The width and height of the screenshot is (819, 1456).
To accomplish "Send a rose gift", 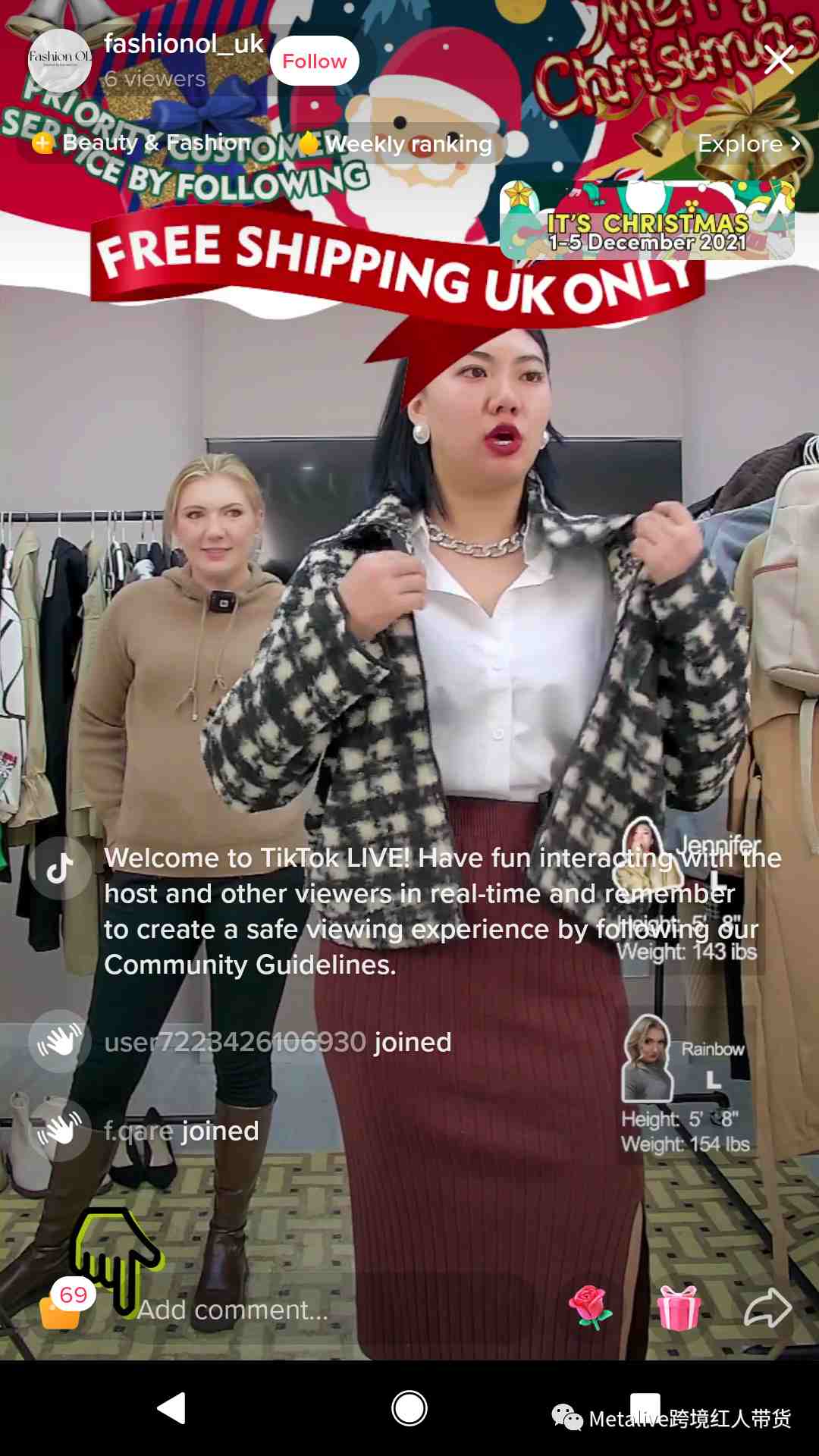I will [591, 1307].
